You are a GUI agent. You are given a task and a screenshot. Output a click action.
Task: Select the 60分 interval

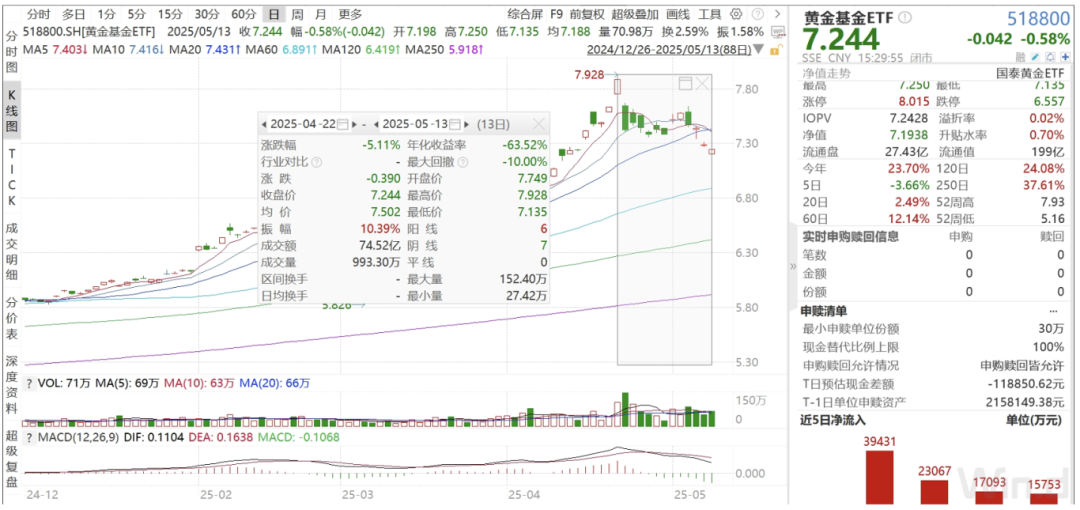243,14
